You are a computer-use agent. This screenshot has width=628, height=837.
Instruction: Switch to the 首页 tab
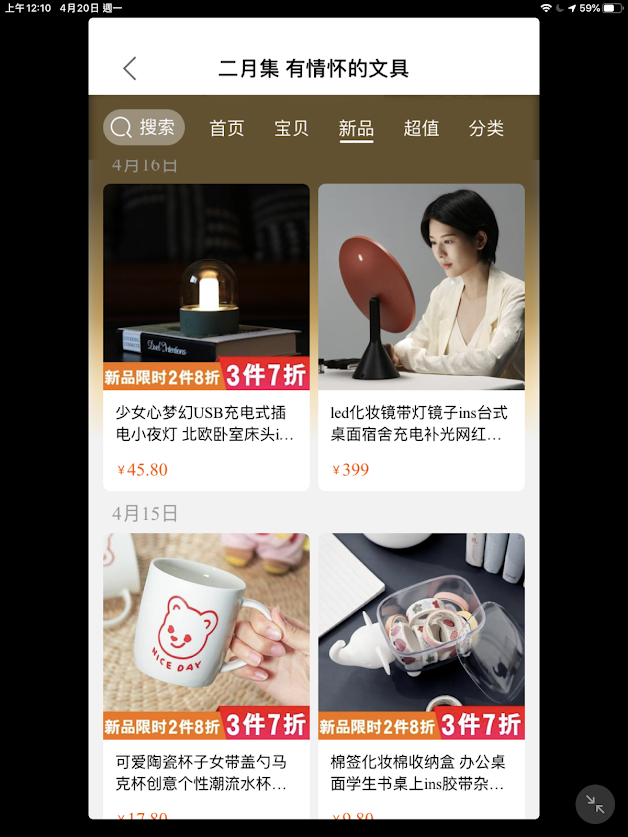(x=227, y=128)
